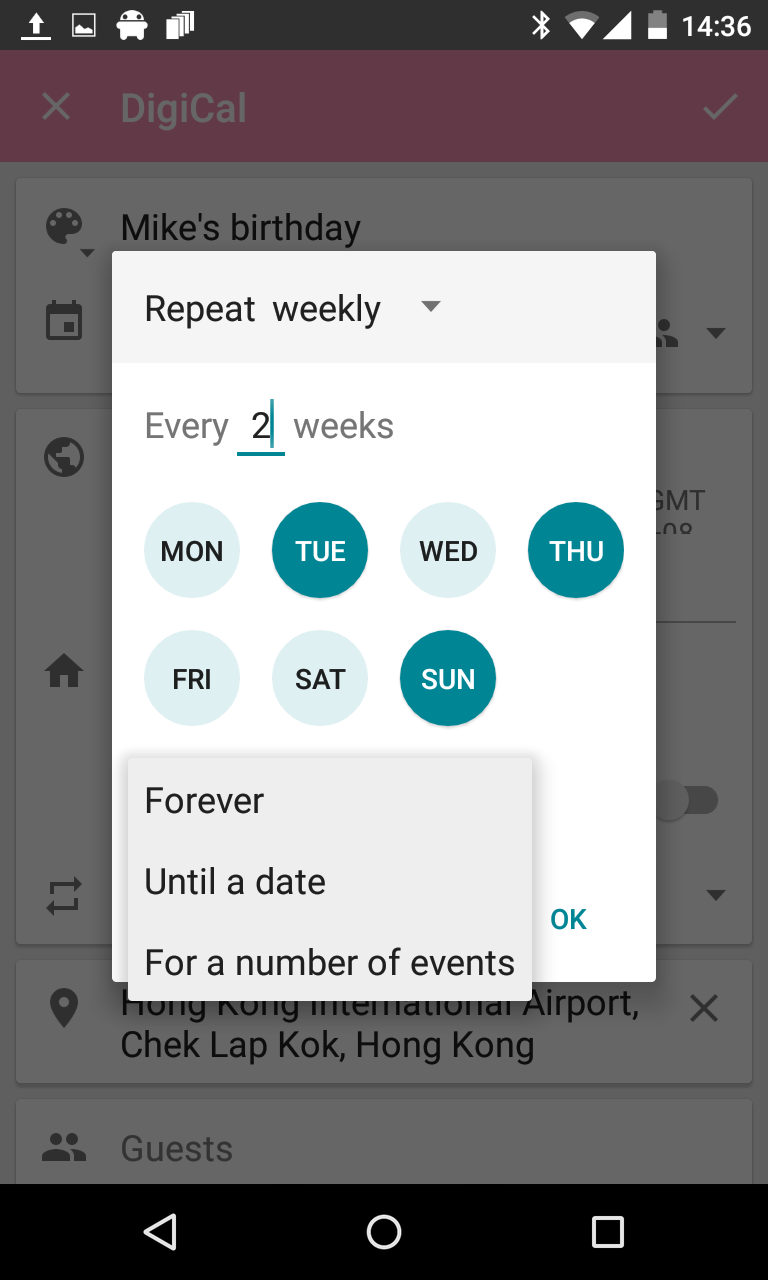Toggle Wednesday repeat day on
Screen dimensions: 768x1280
(x=448, y=551)
